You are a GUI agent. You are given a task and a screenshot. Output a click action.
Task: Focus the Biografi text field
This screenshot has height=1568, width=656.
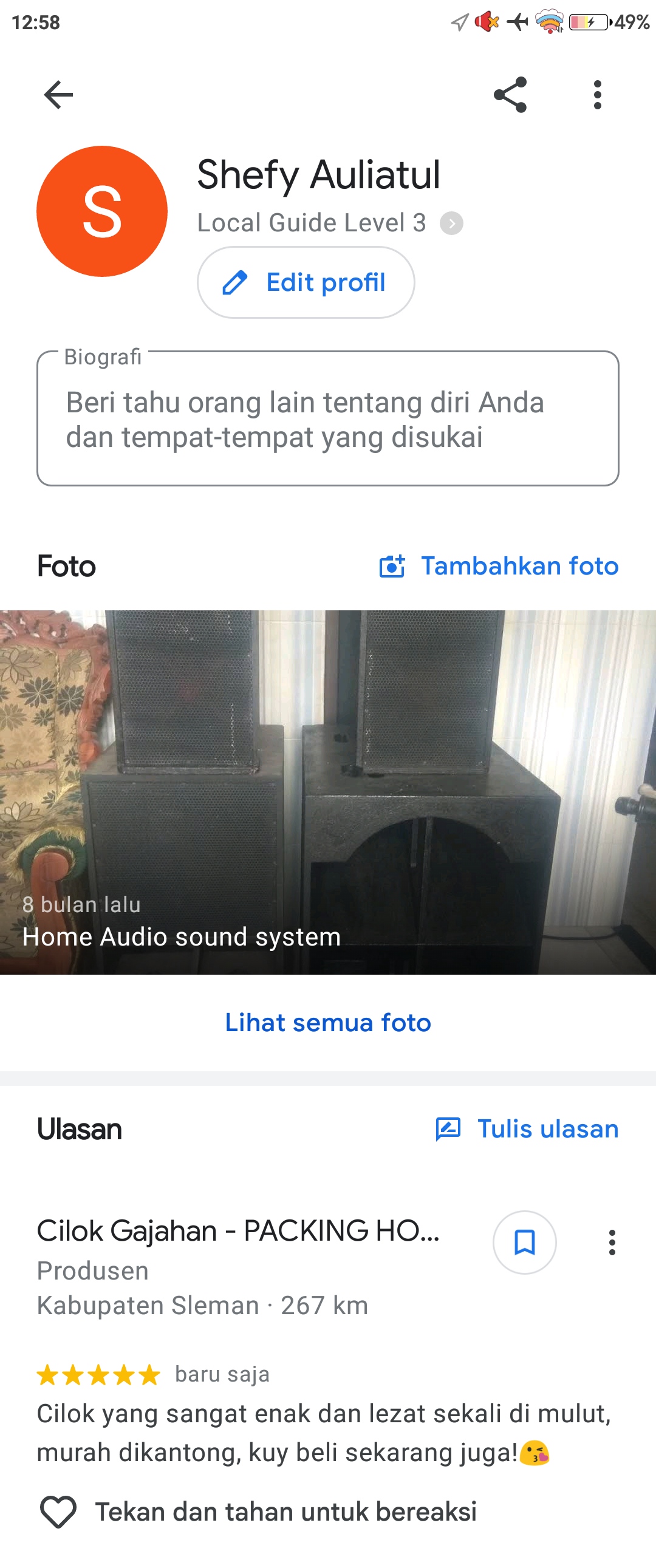pos(327,420)
